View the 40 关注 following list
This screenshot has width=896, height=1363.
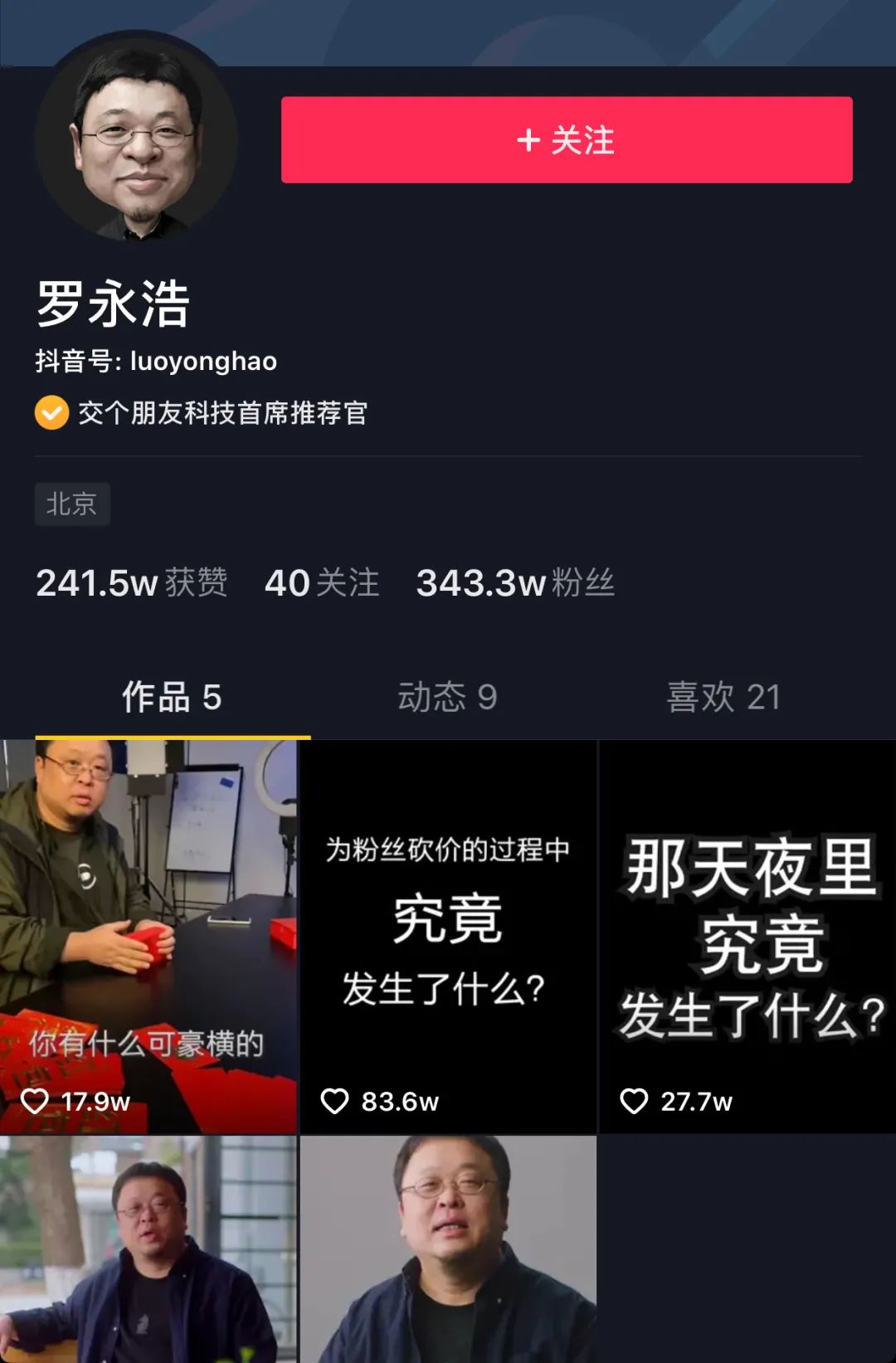tap(322, 582)
